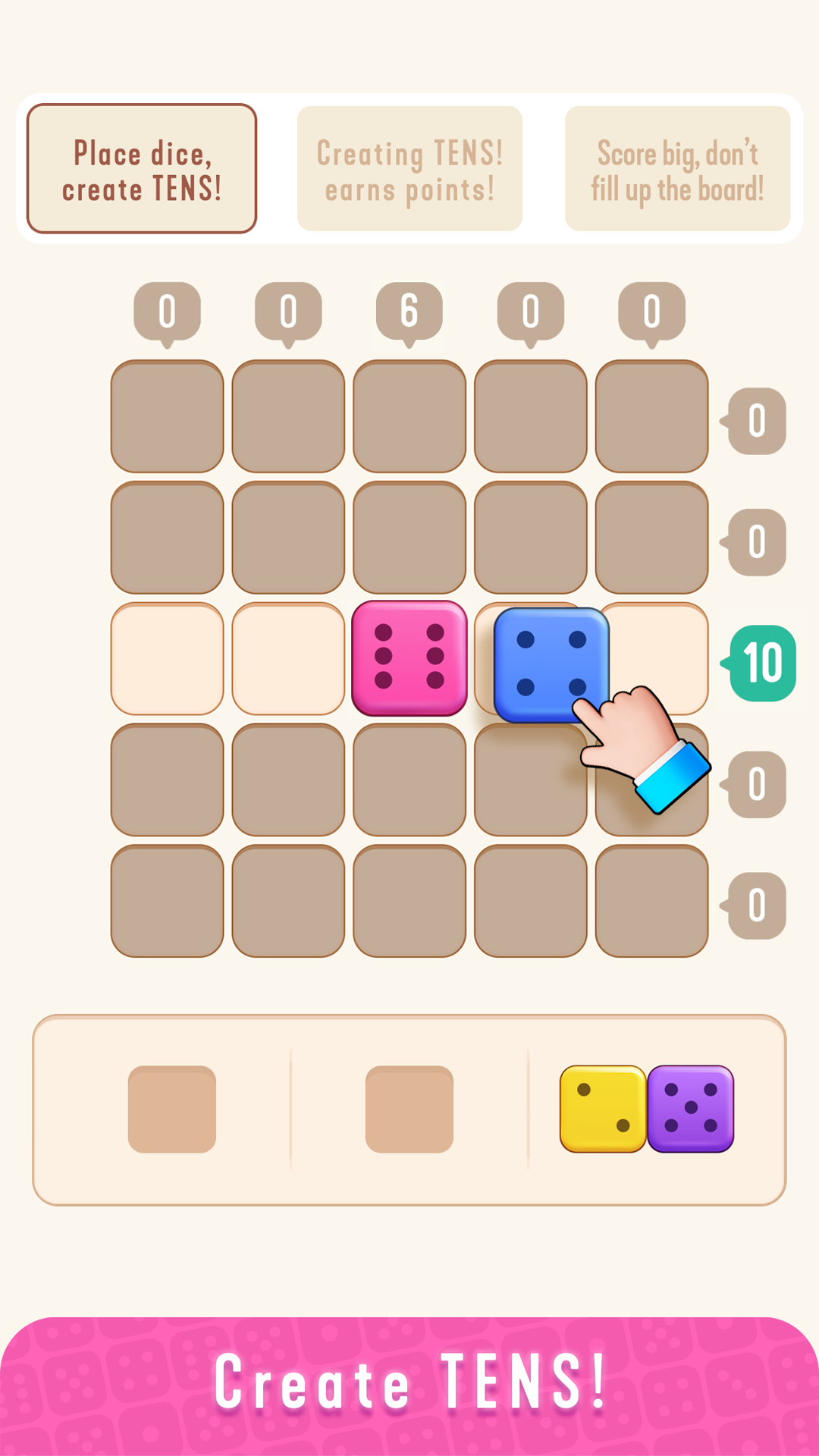Select the 'Score big' tutorial step

[x=678, y=168]
